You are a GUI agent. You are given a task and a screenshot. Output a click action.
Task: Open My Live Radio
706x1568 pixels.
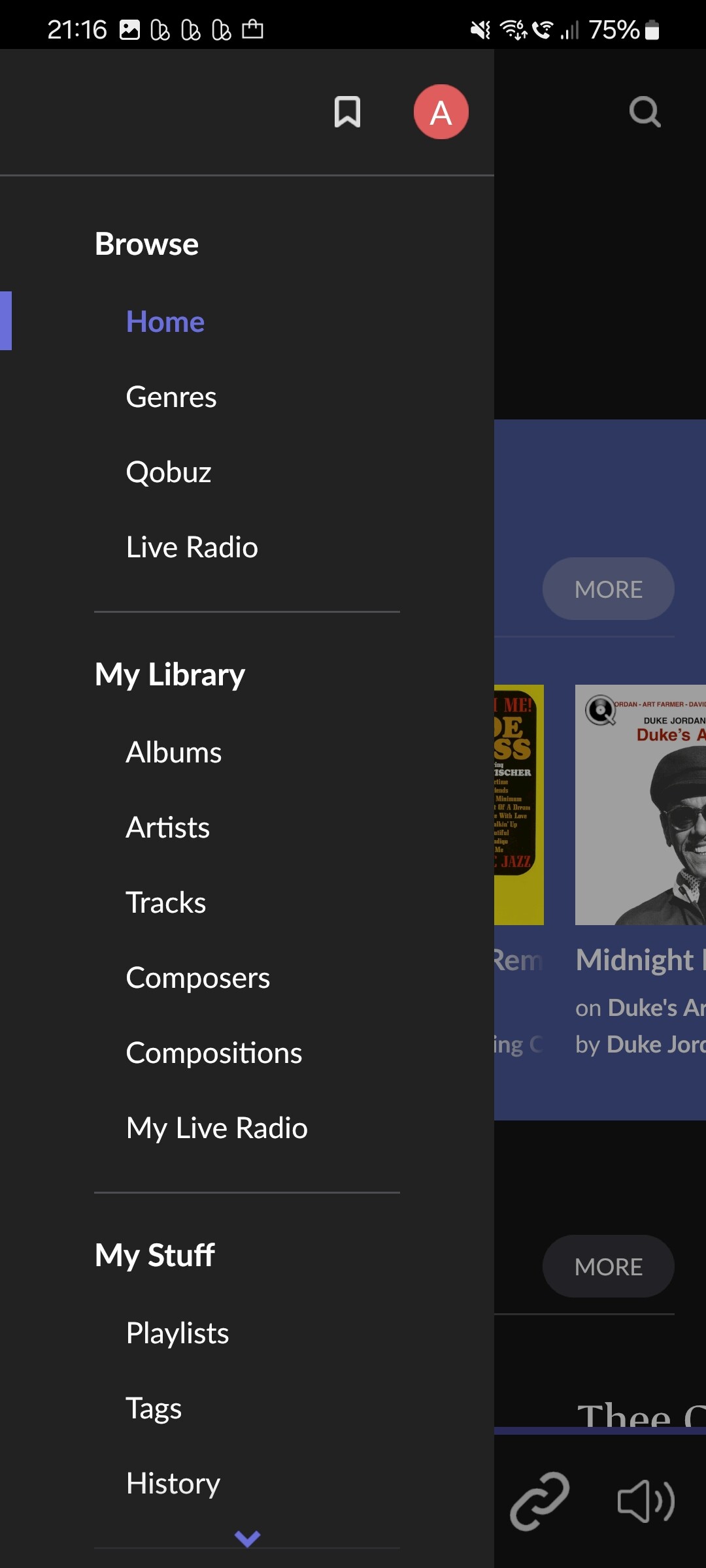pyautogui.click(x=217, y=1128)
